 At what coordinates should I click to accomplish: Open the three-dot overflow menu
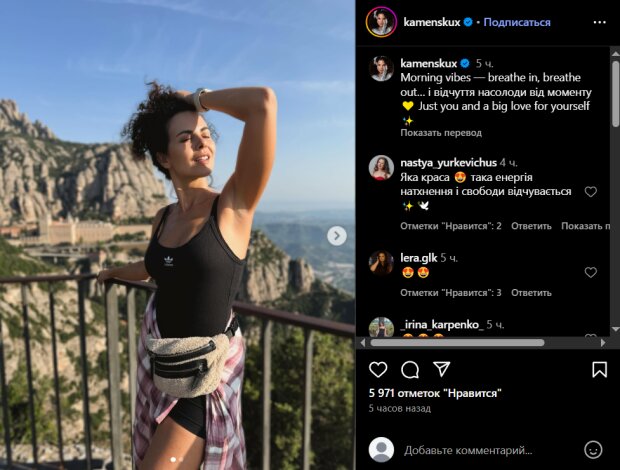598,21
